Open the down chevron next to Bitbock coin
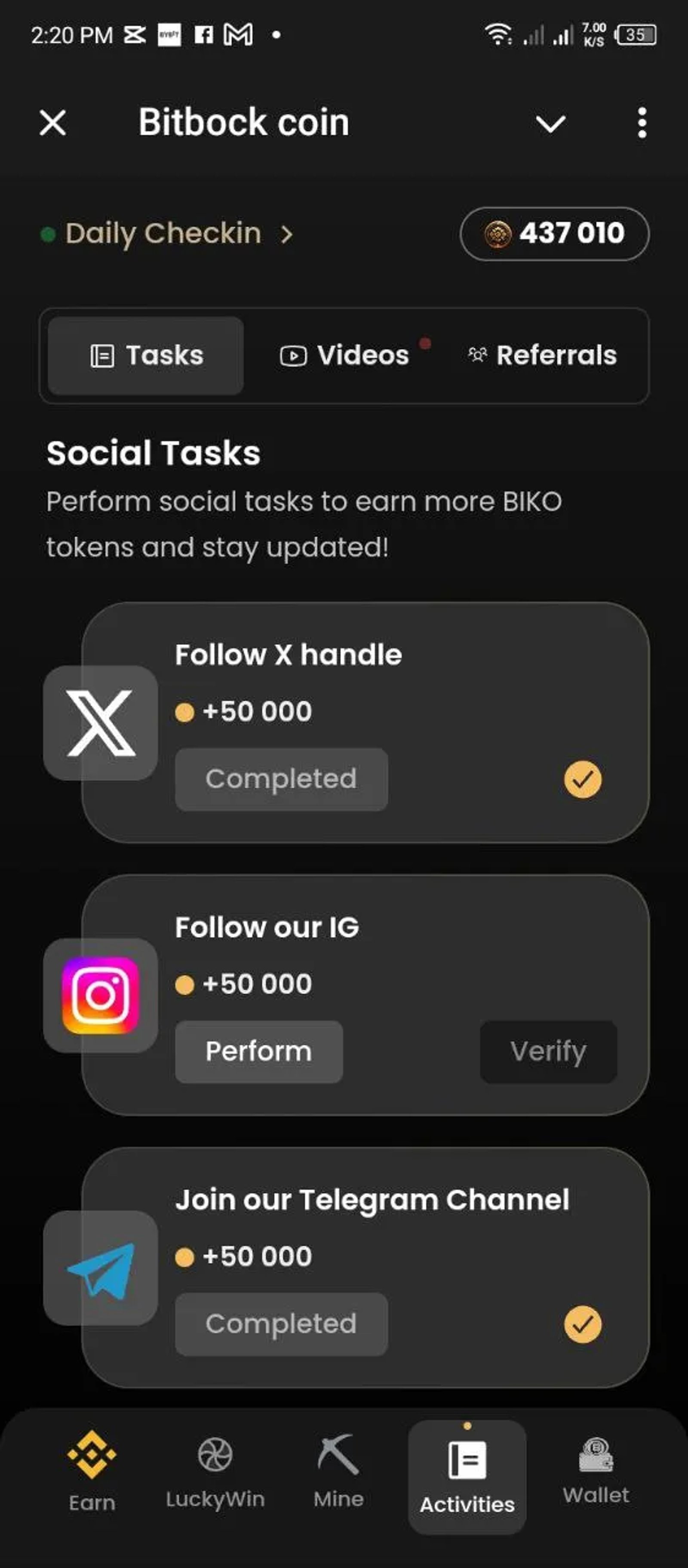The width and height of the screenshot is (688, 1568). point(550,123)
